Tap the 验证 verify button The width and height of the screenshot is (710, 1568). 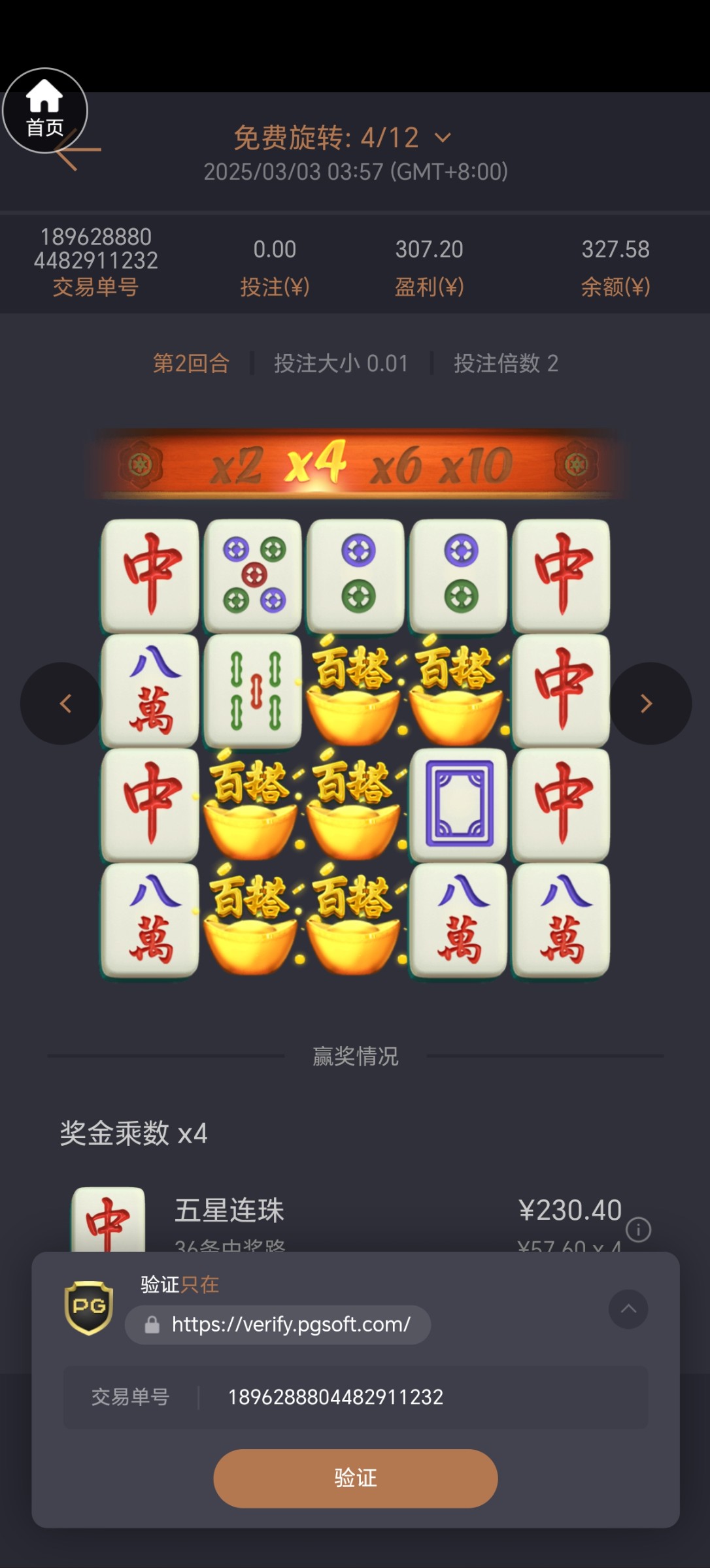click(x=355, y=1478)
